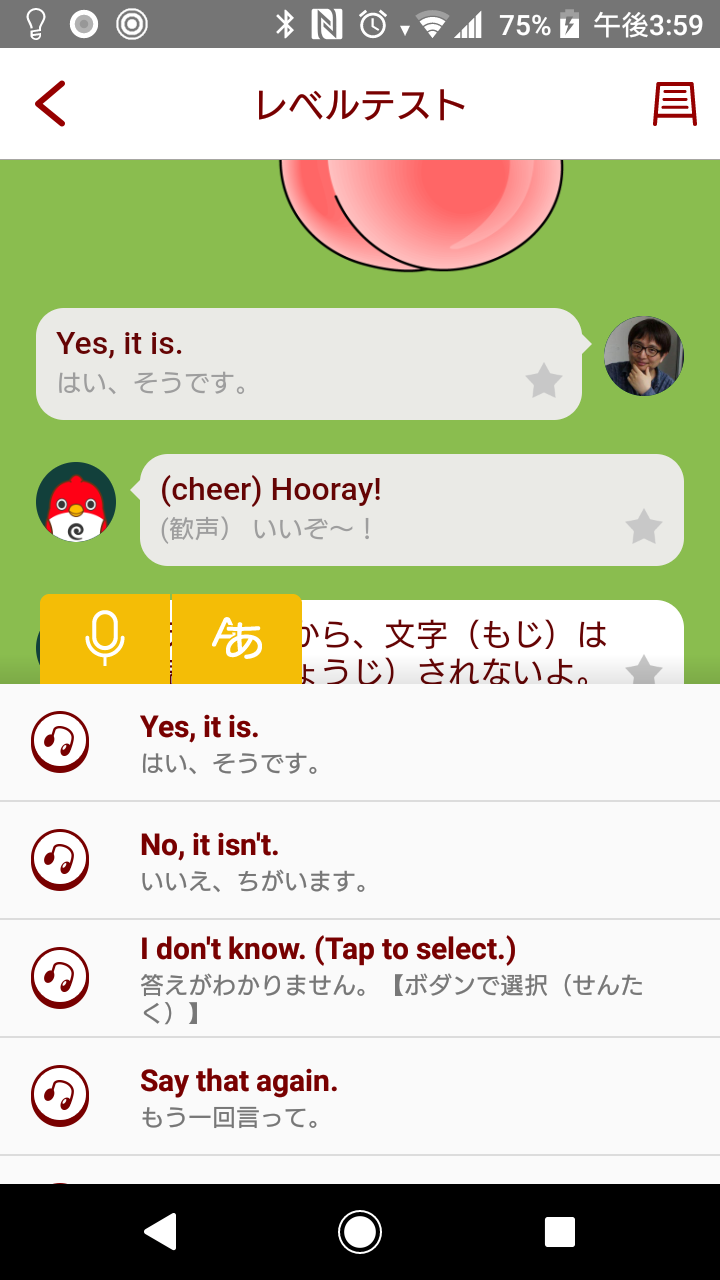Open the notebook icon in the top bar
The image size is (720, 1280).
[x=674, y=104]
